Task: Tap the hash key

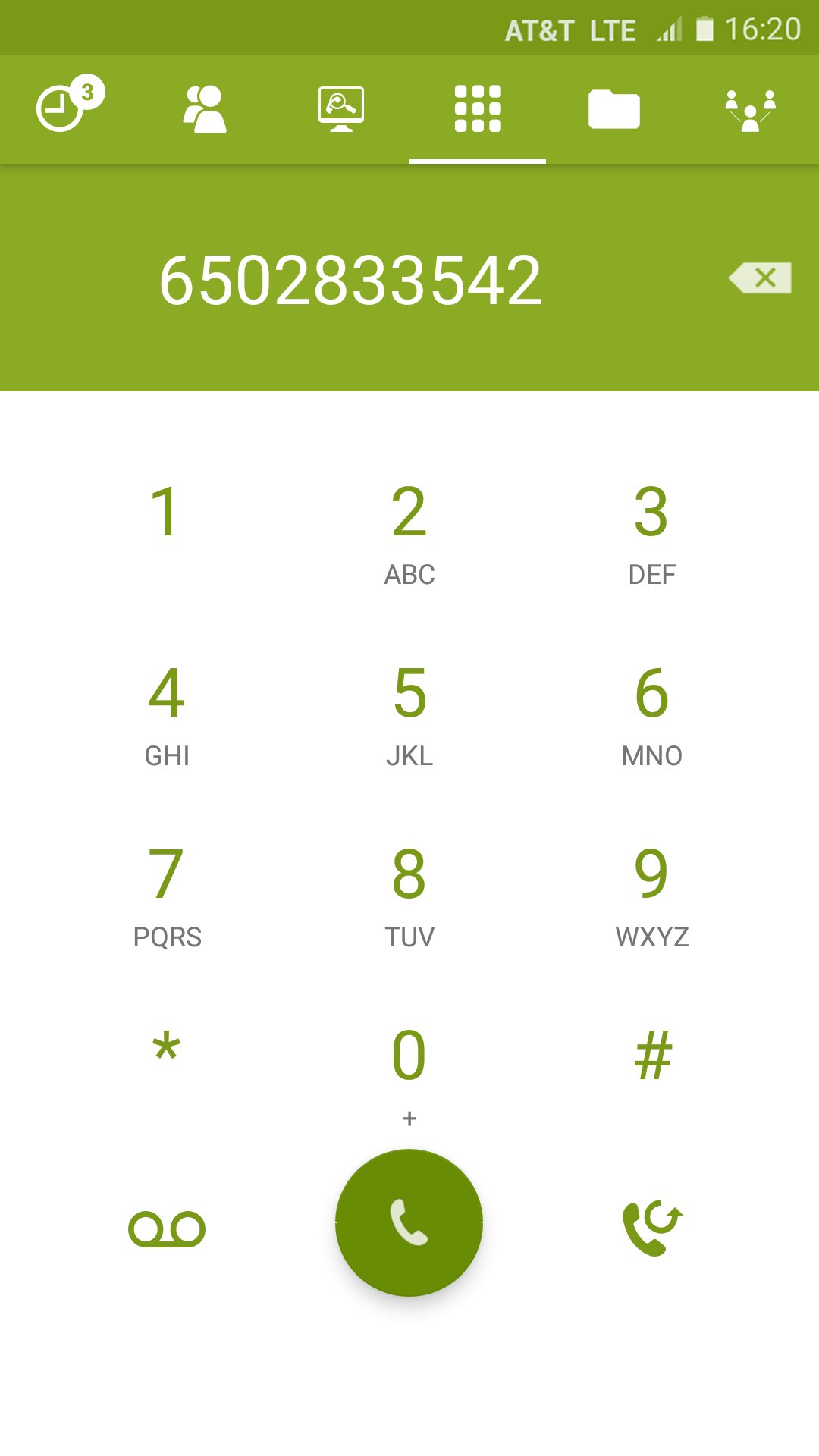Action: click(x=652, y=1056)
